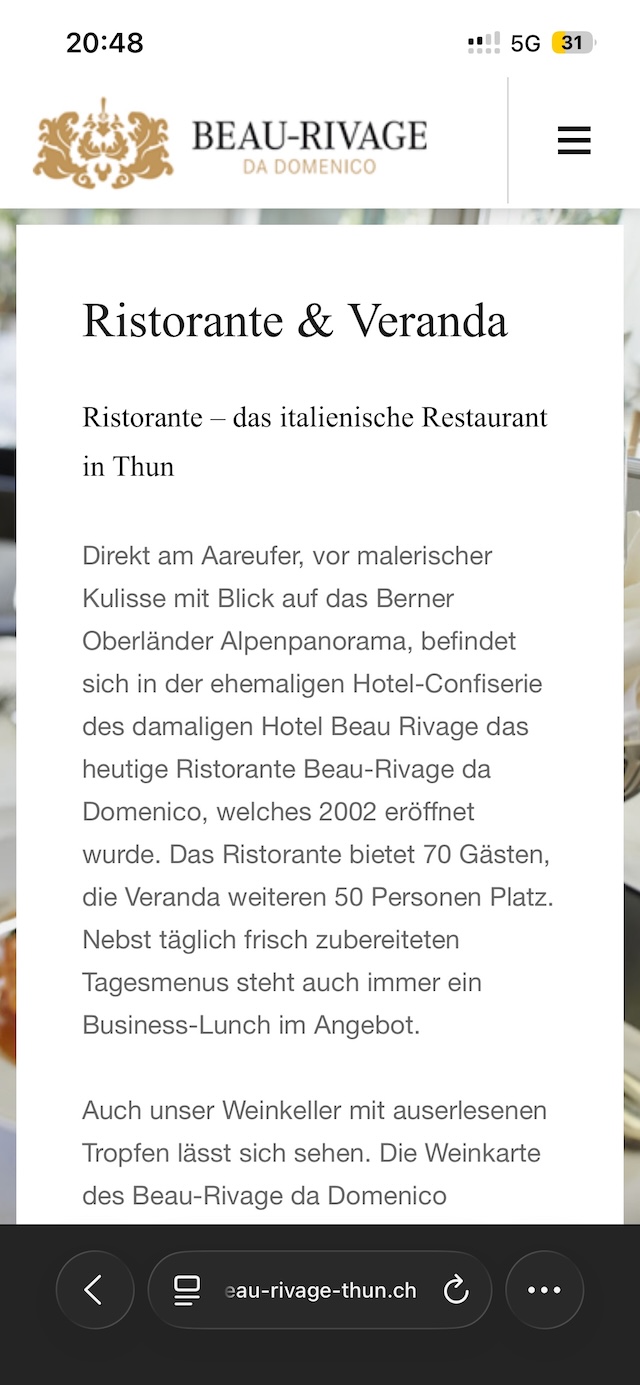The image size is (640, 1385).
Task: Reload the beau-rivage-thun.ch page
Action: [456, 1290]
